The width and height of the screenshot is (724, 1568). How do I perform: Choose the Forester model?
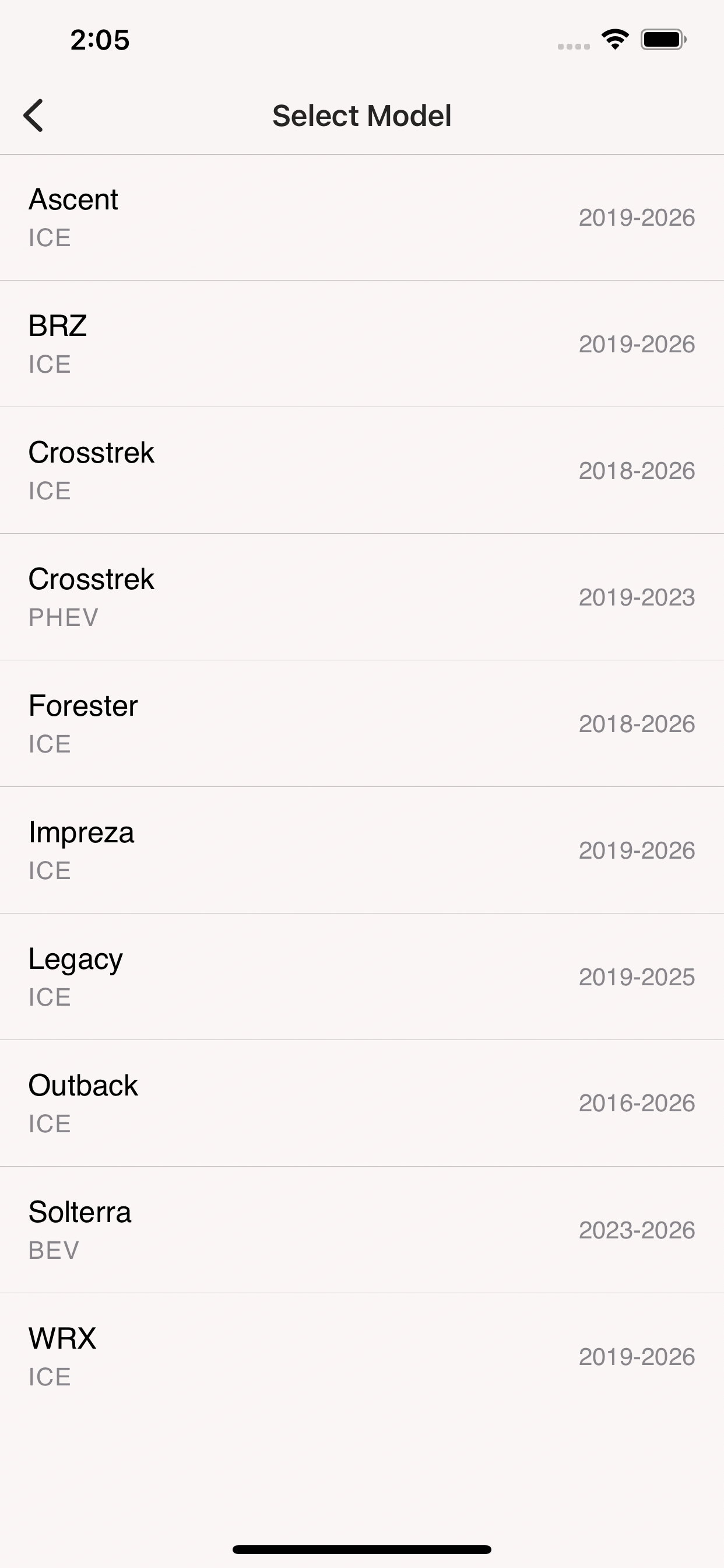[x=361, y=724]
